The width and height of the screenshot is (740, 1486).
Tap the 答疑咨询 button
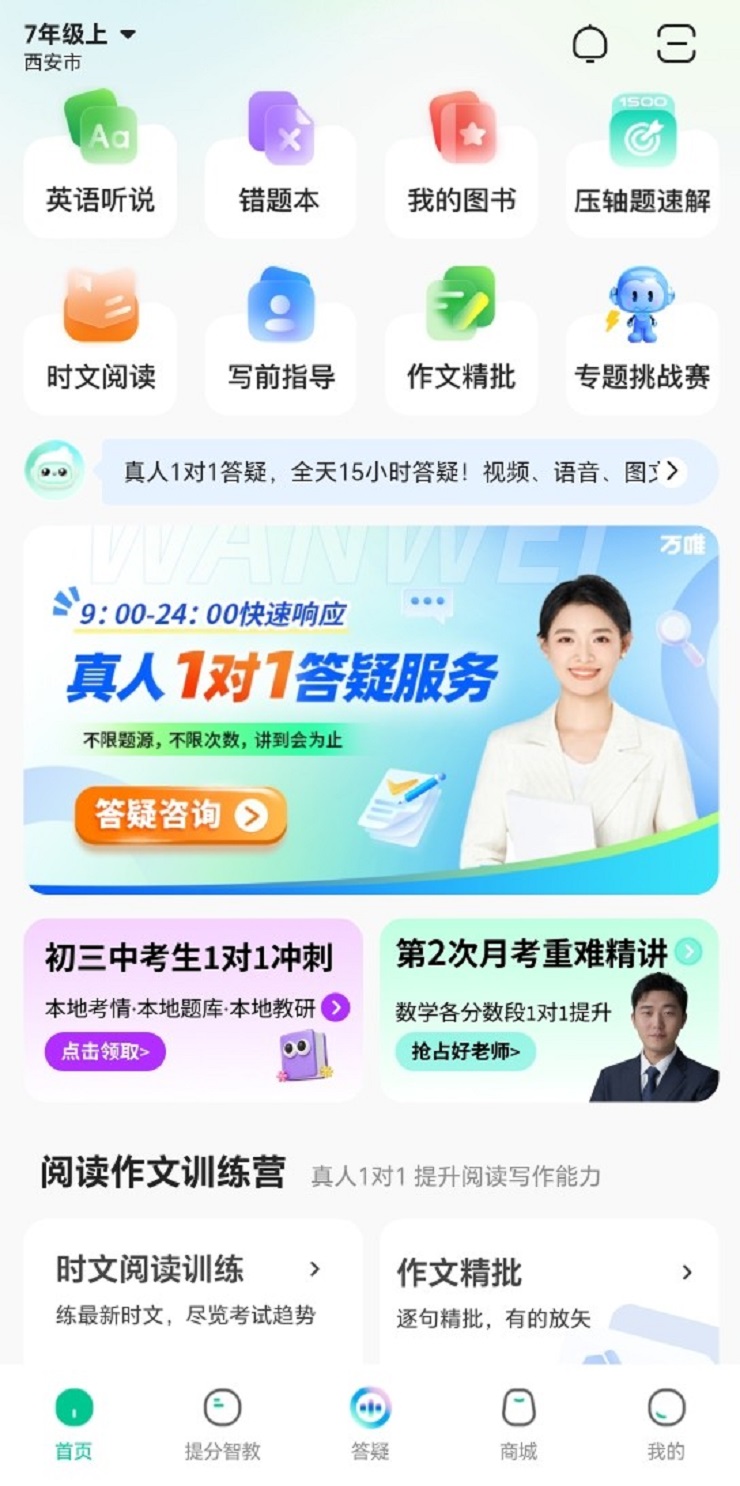click(x=181, y=816)
